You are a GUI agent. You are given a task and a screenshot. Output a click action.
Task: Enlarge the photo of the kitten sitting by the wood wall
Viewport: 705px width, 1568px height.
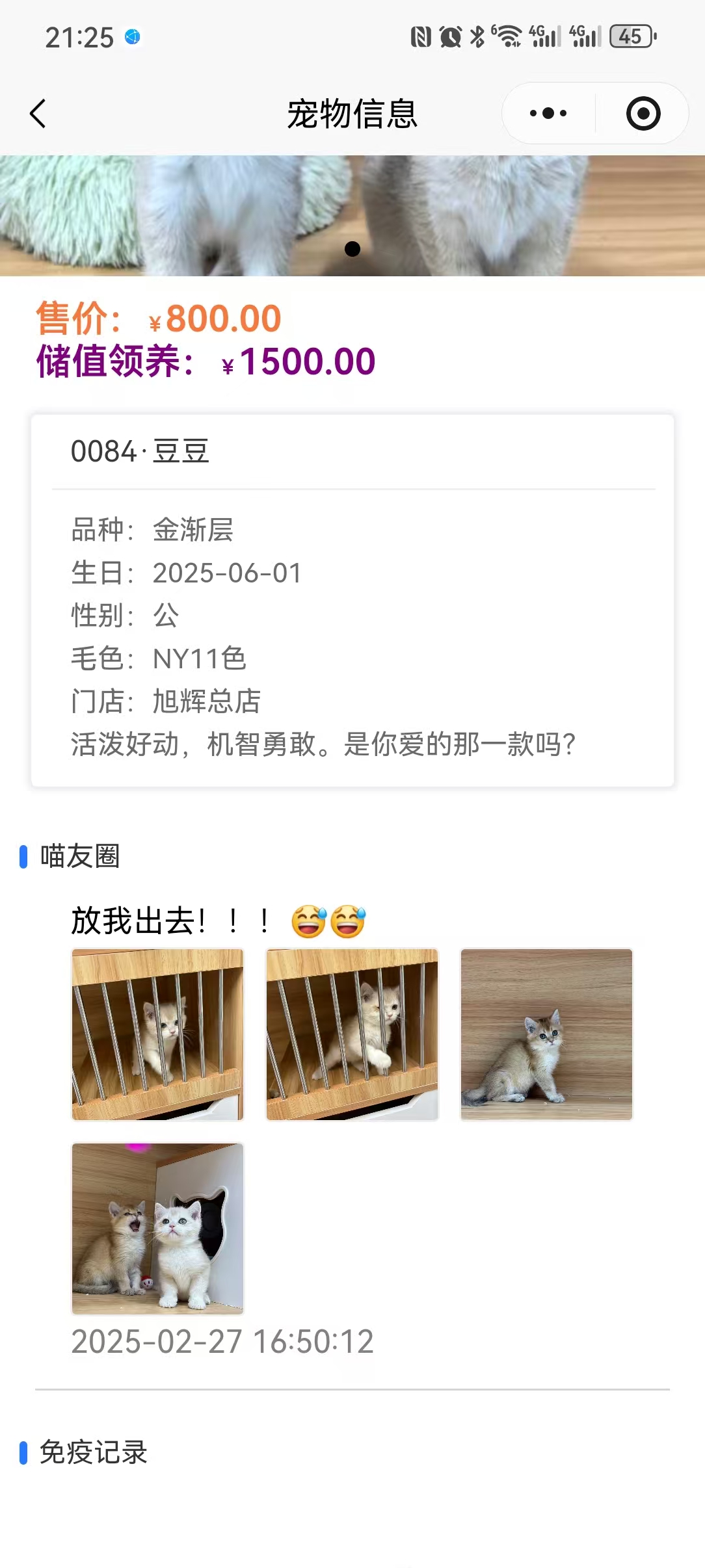tap(546, 1034)
